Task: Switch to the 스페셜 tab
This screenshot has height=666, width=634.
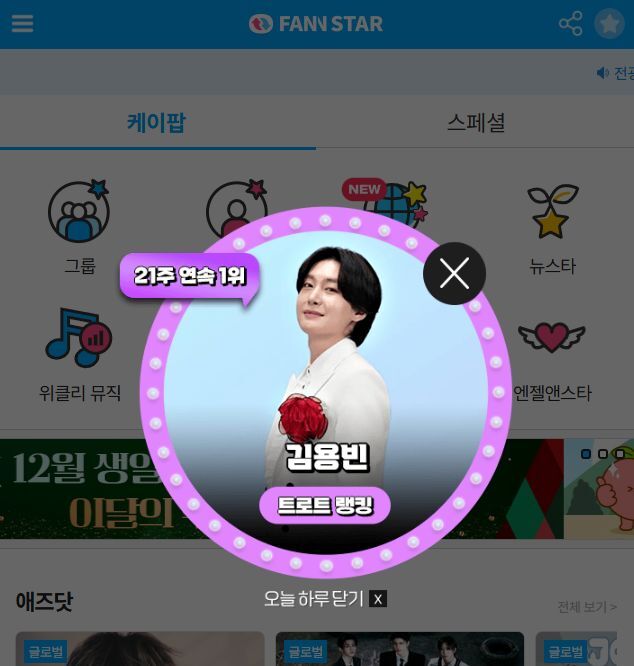Action: point(475,123)
